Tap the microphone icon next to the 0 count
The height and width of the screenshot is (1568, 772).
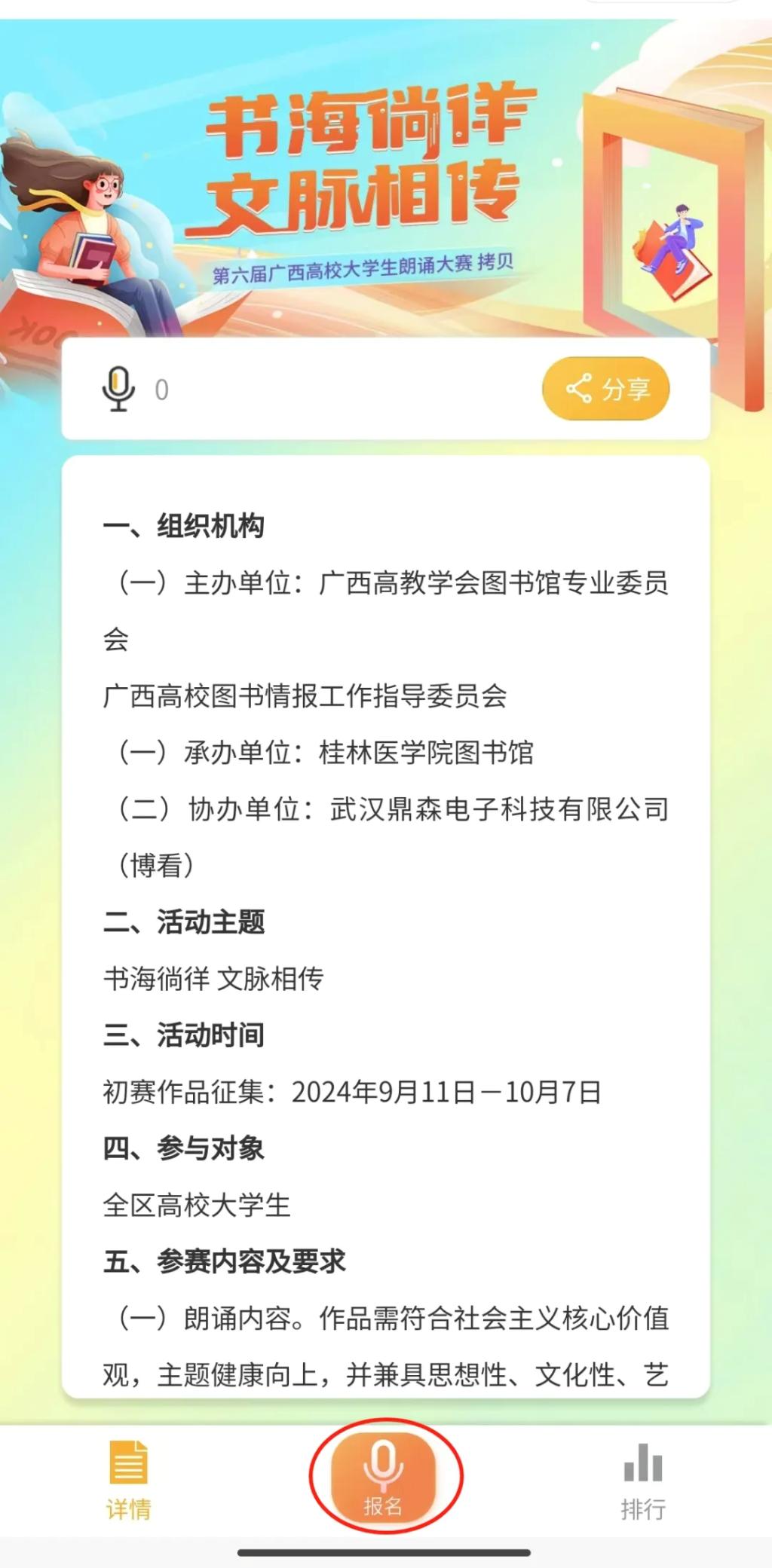coord(119,388)
